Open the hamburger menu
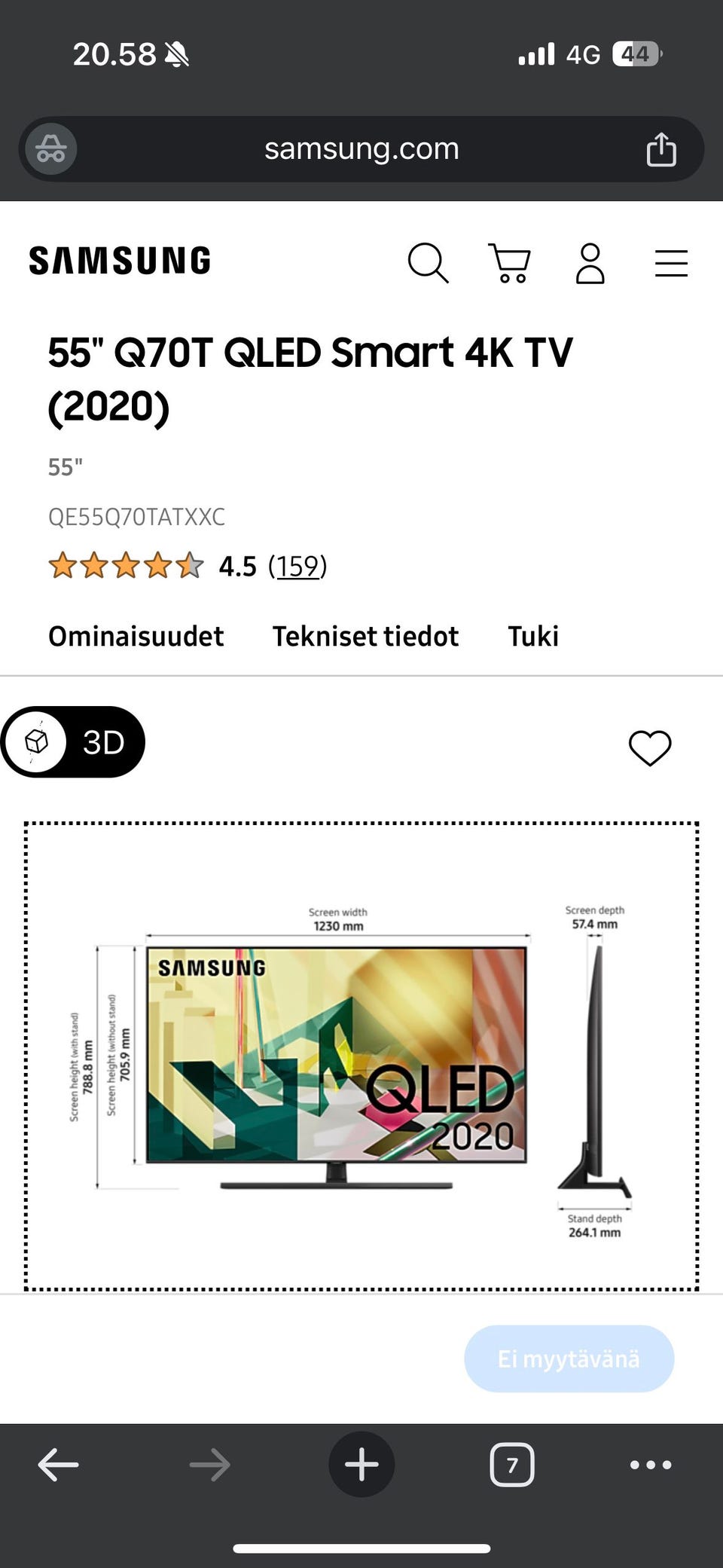Screen dimensions: 723x1568 671,264
